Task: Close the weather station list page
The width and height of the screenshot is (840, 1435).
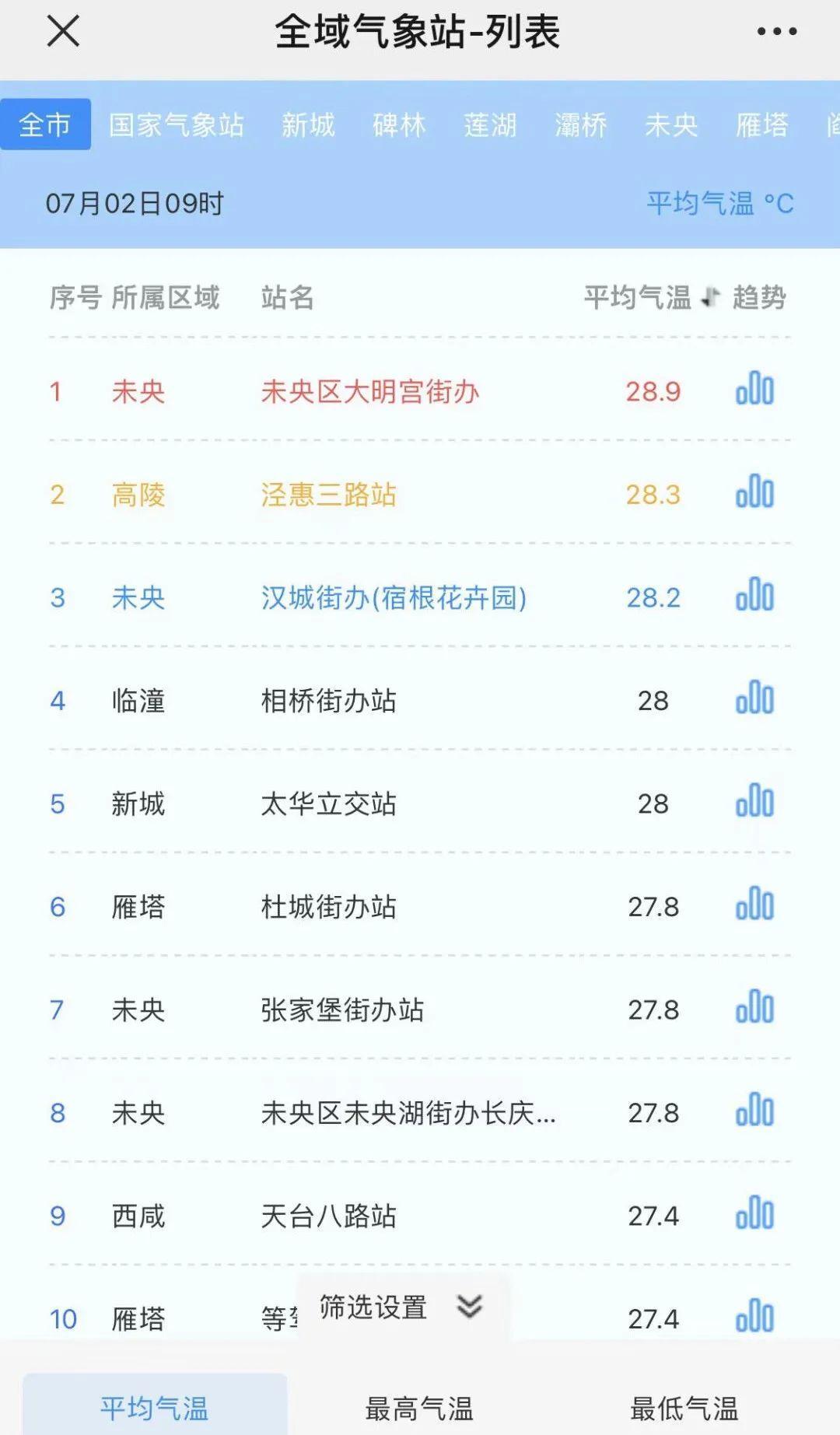Action: pos(63,32)
